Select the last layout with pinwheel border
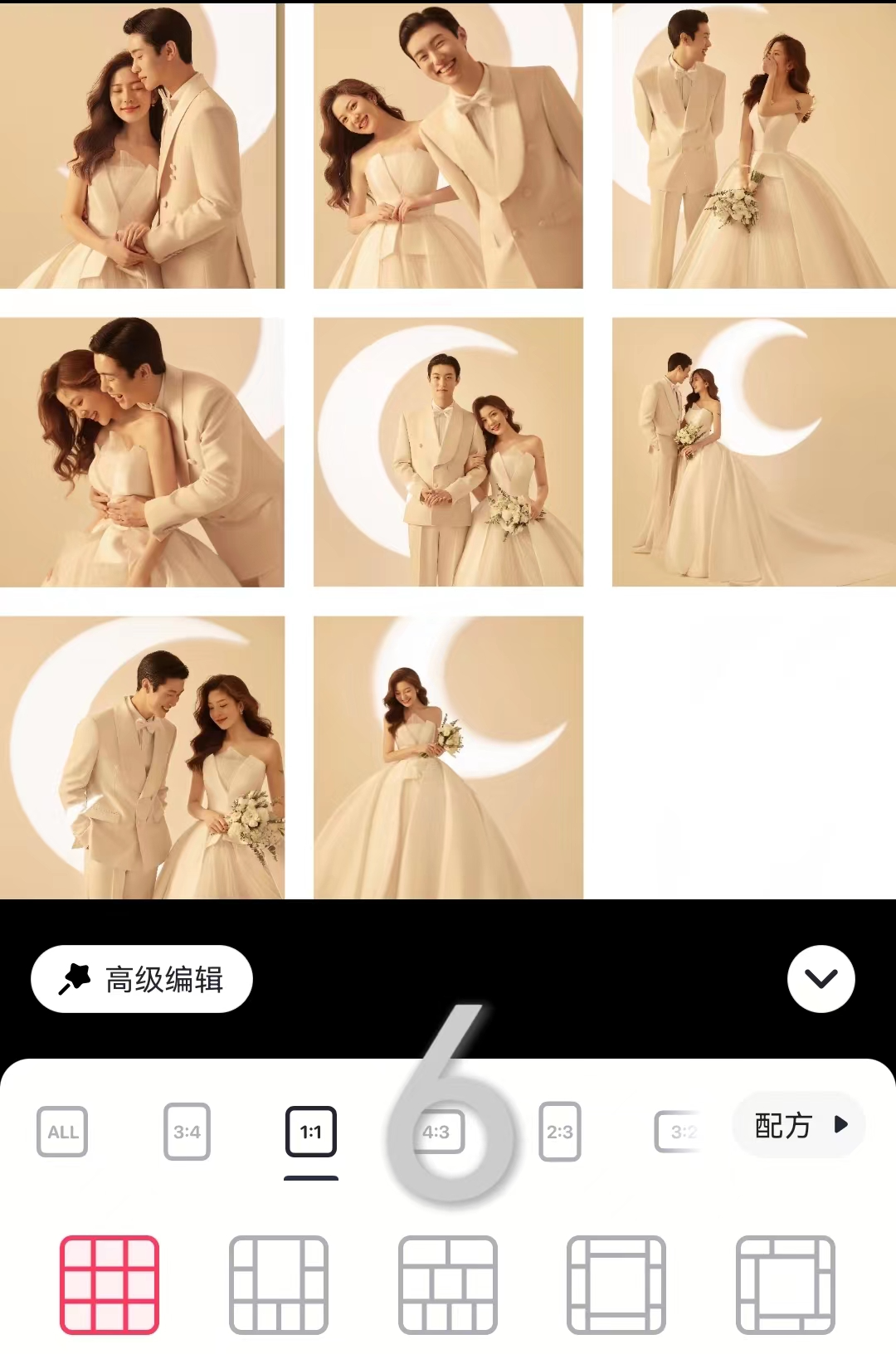 (786, 1284)
